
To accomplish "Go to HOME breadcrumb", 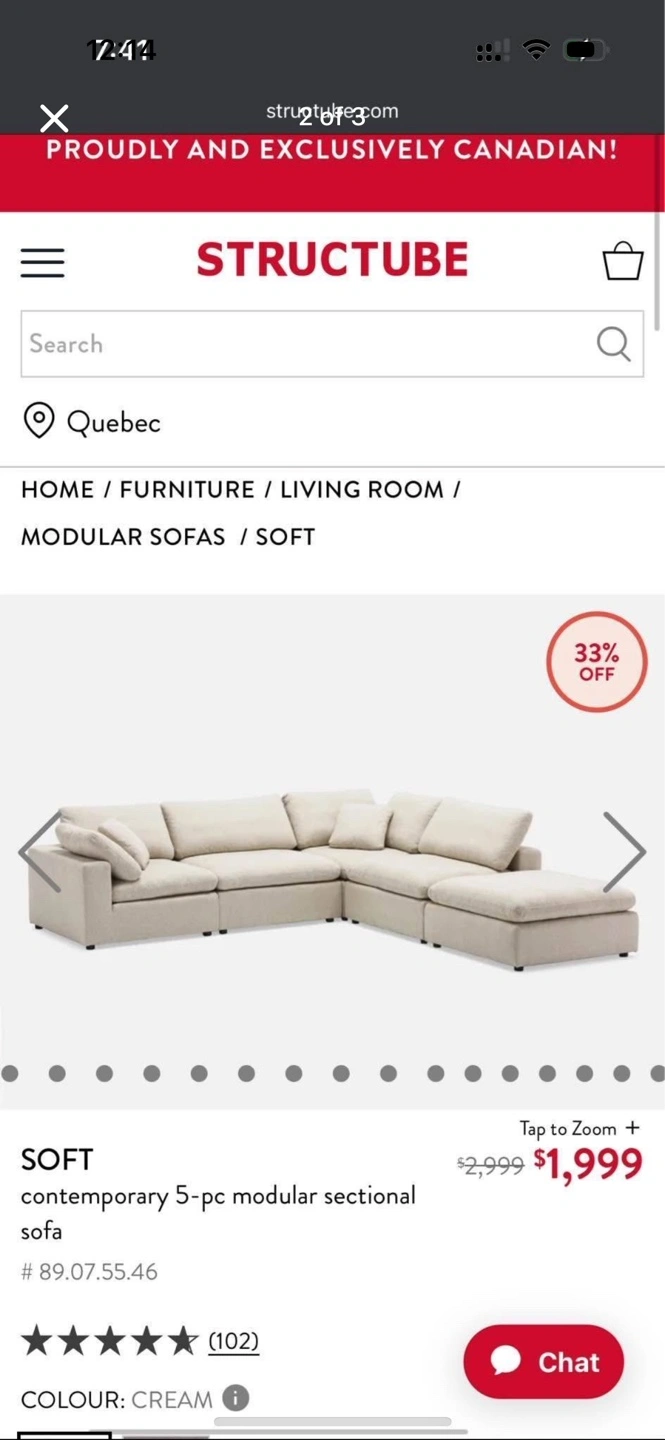I will point(58,490).
